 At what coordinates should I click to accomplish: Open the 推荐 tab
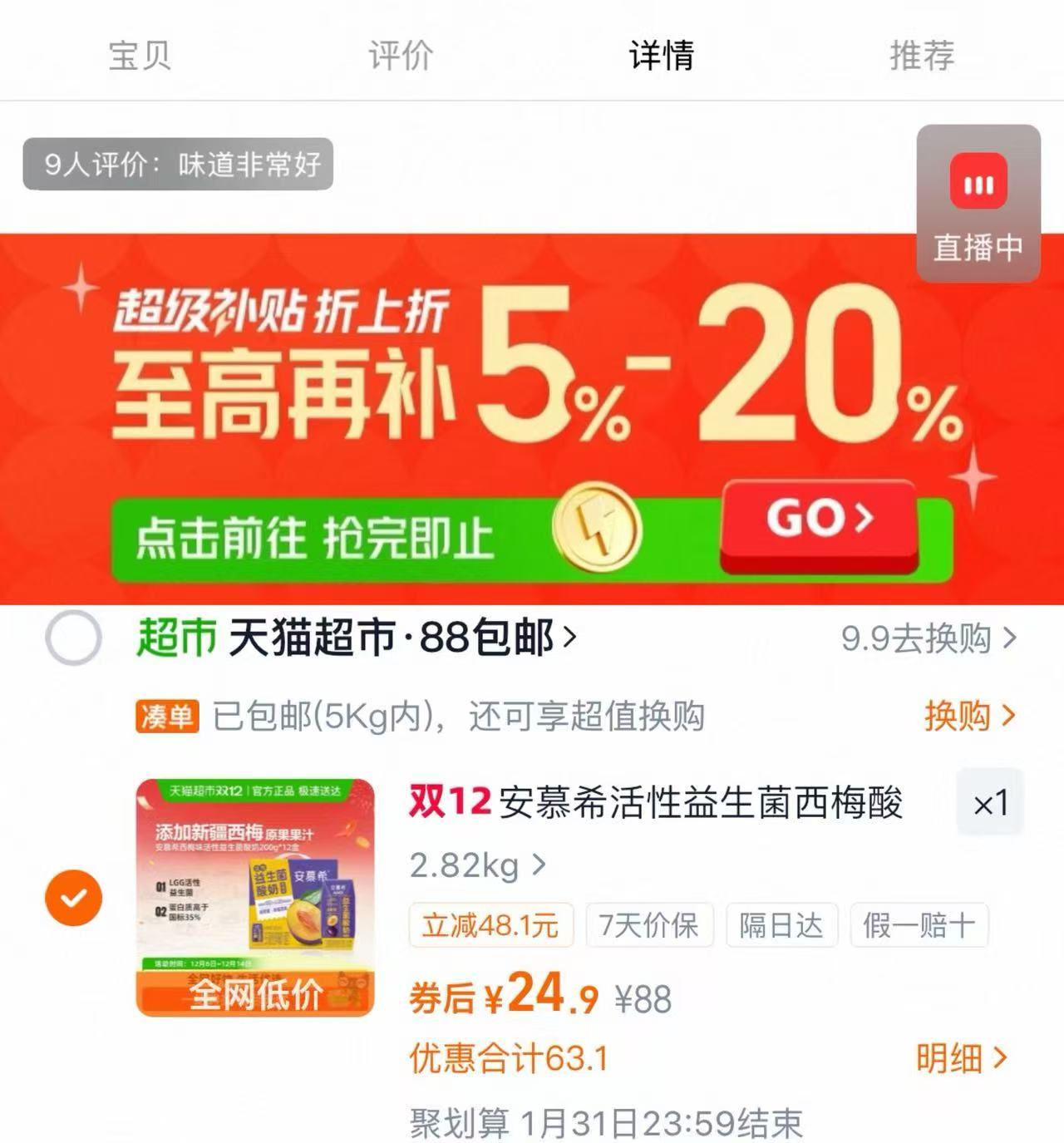pos(921,57)
